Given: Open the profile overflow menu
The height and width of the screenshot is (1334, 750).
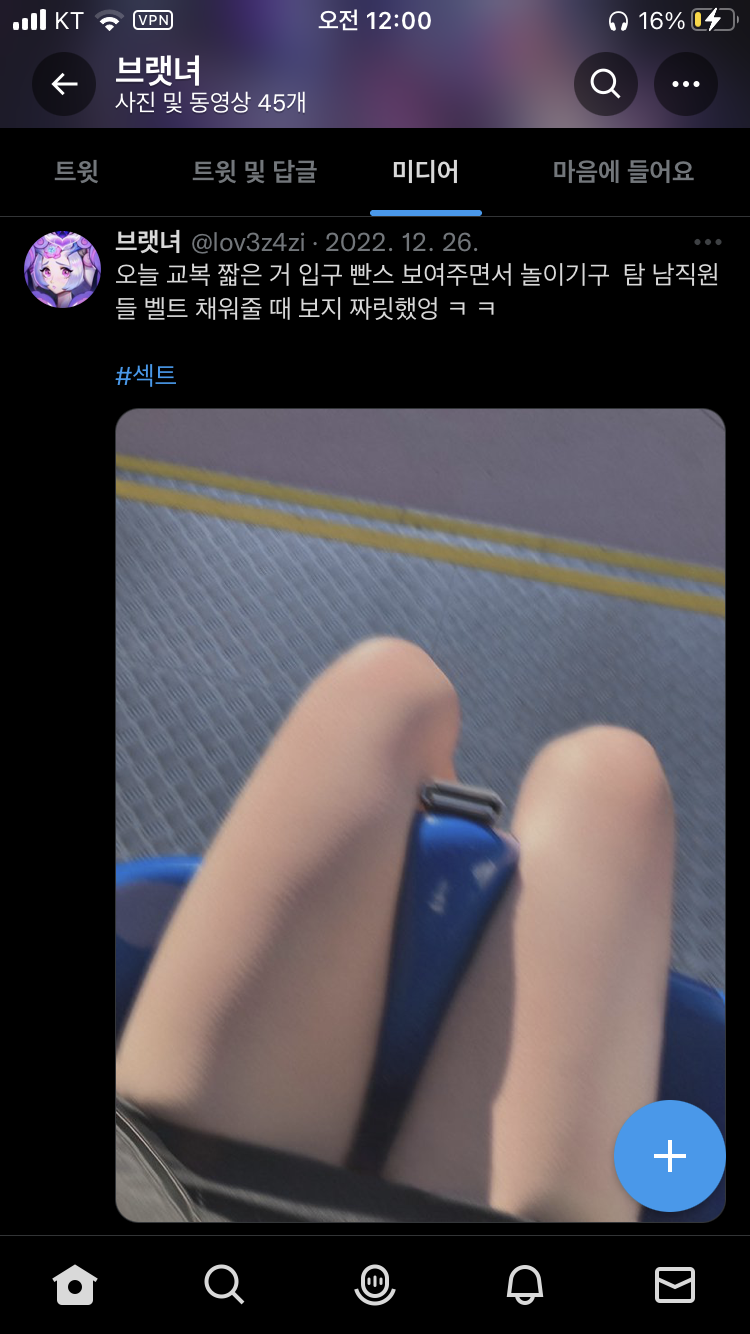Looking at the screenshot, I should (x=685, y=85).
